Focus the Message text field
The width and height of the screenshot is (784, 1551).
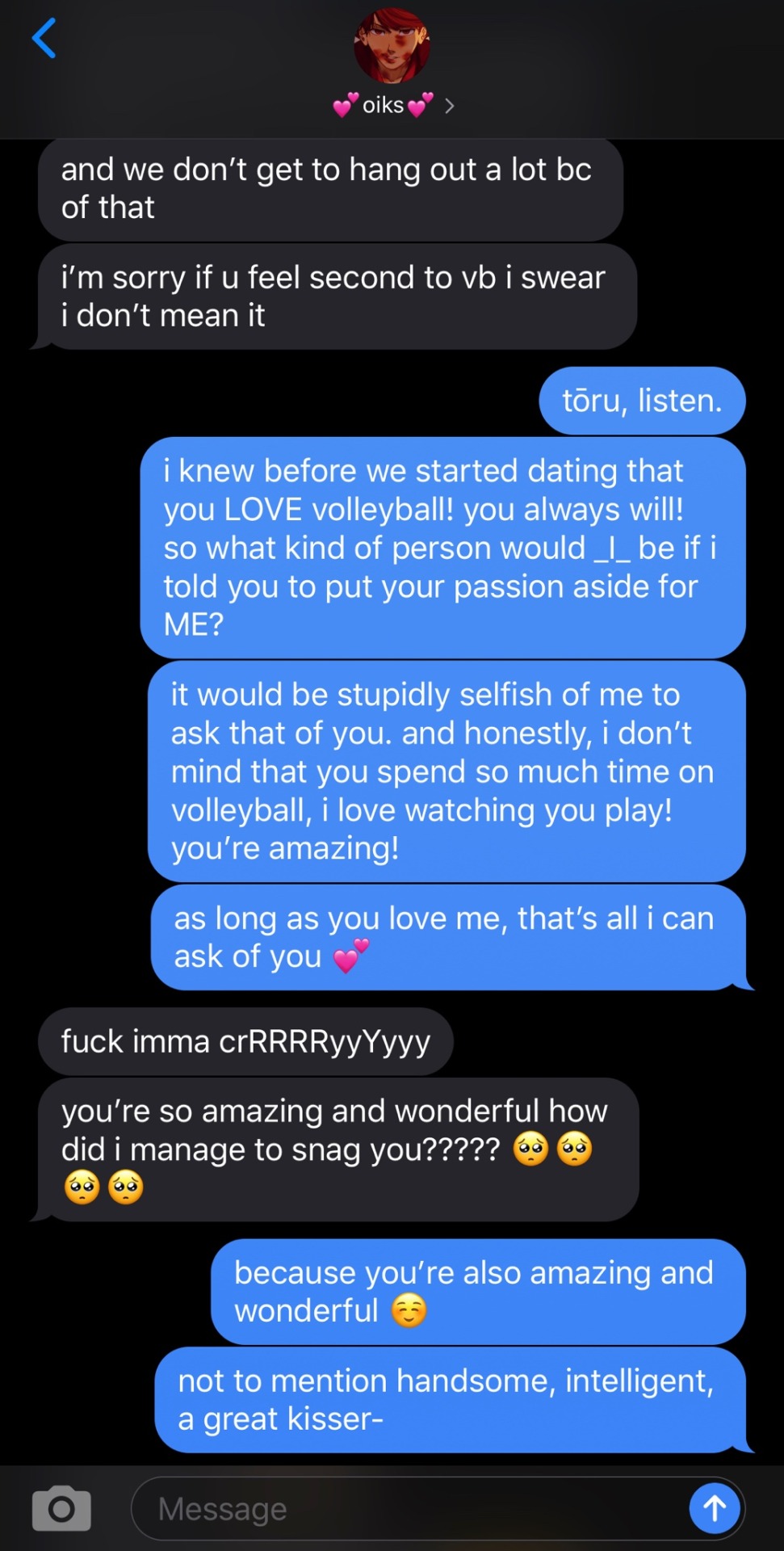click(404, 1508)
